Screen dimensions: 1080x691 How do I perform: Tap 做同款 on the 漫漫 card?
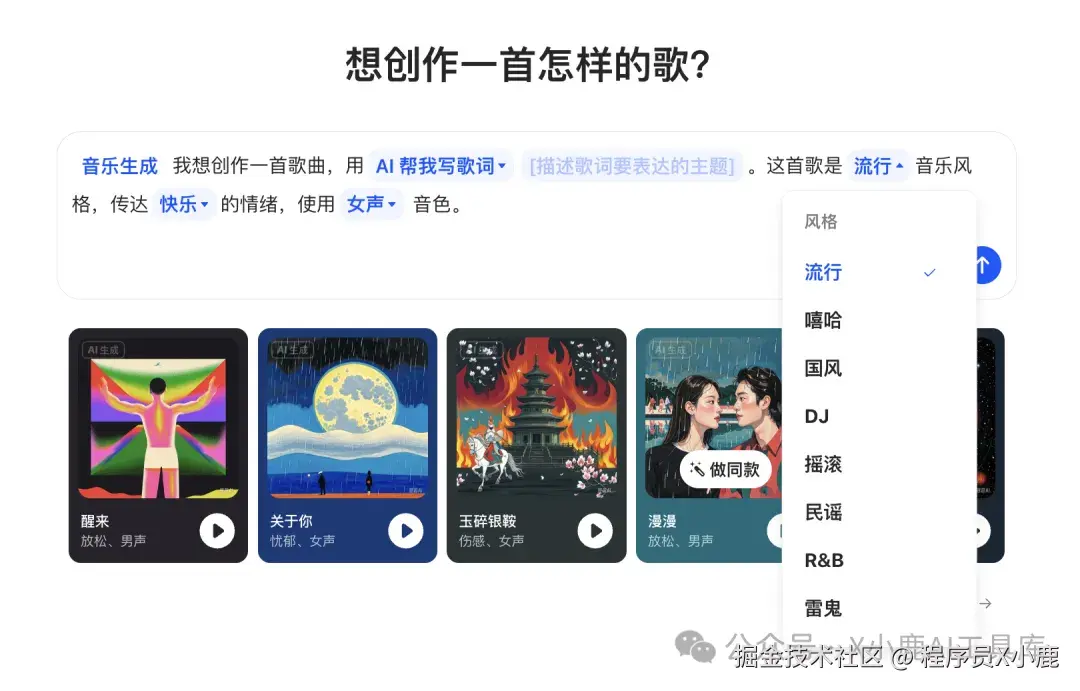point(725,469)
